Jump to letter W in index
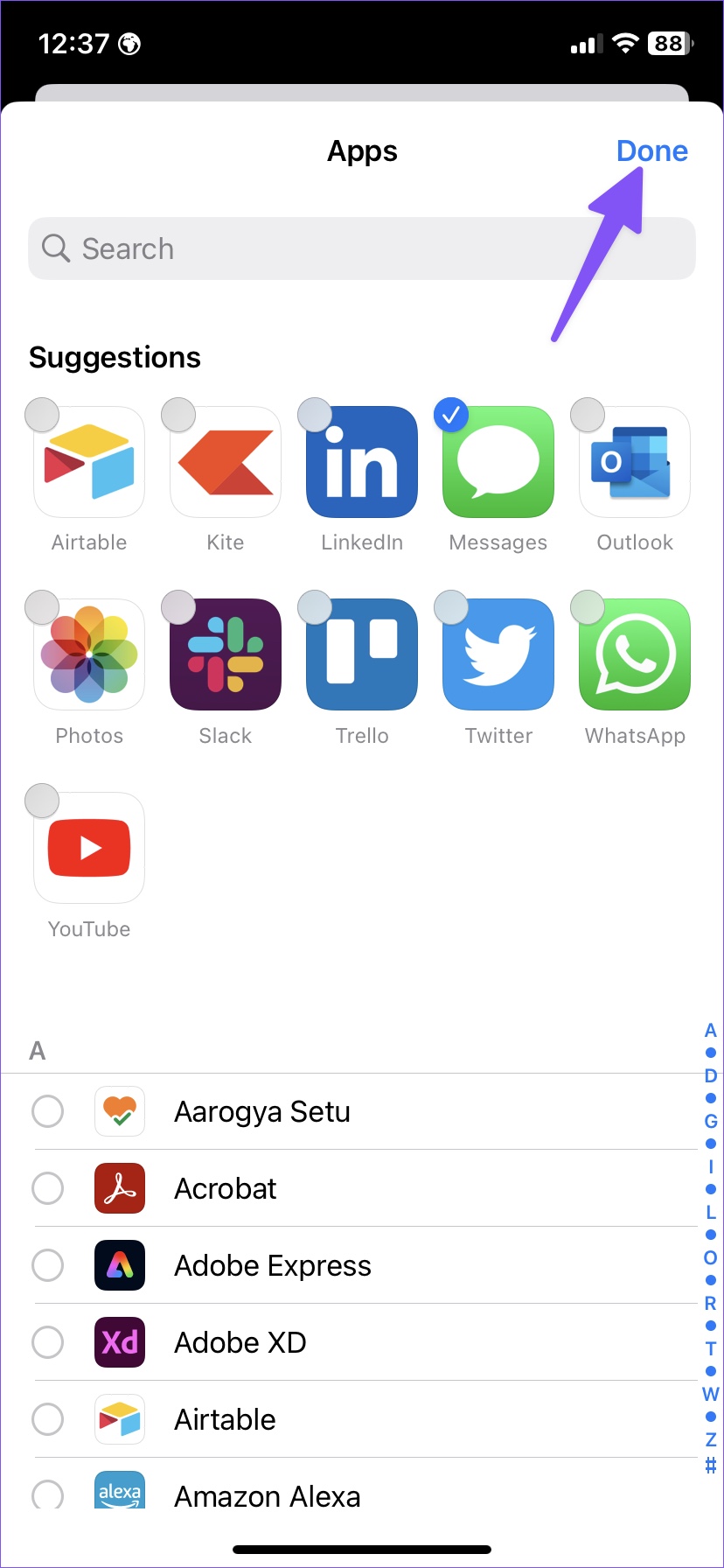Viewport: 724px width, 1568px height. tap(710, 1394)
